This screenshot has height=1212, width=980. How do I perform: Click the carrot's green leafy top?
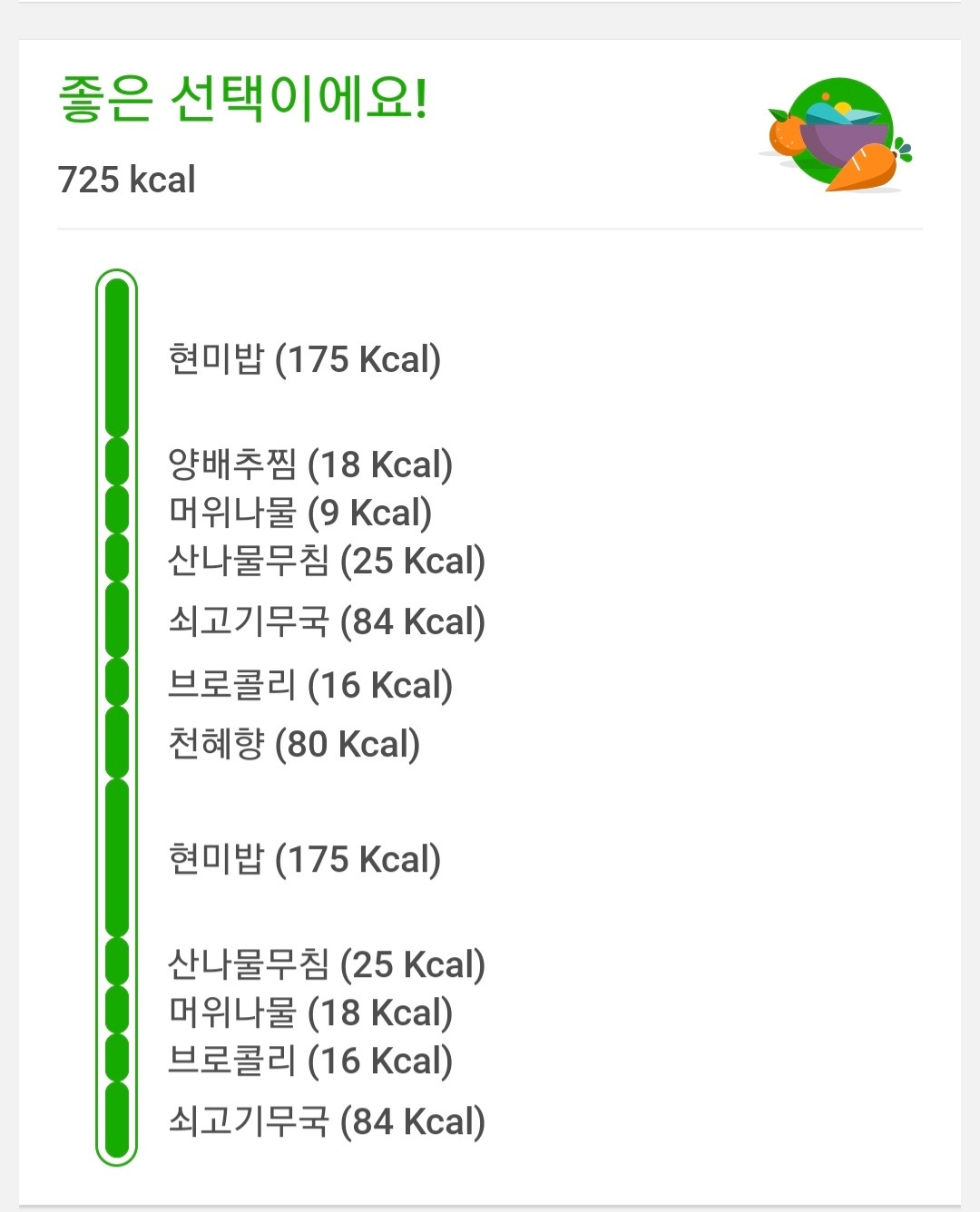pyautogui.click(x=903, y=148)
